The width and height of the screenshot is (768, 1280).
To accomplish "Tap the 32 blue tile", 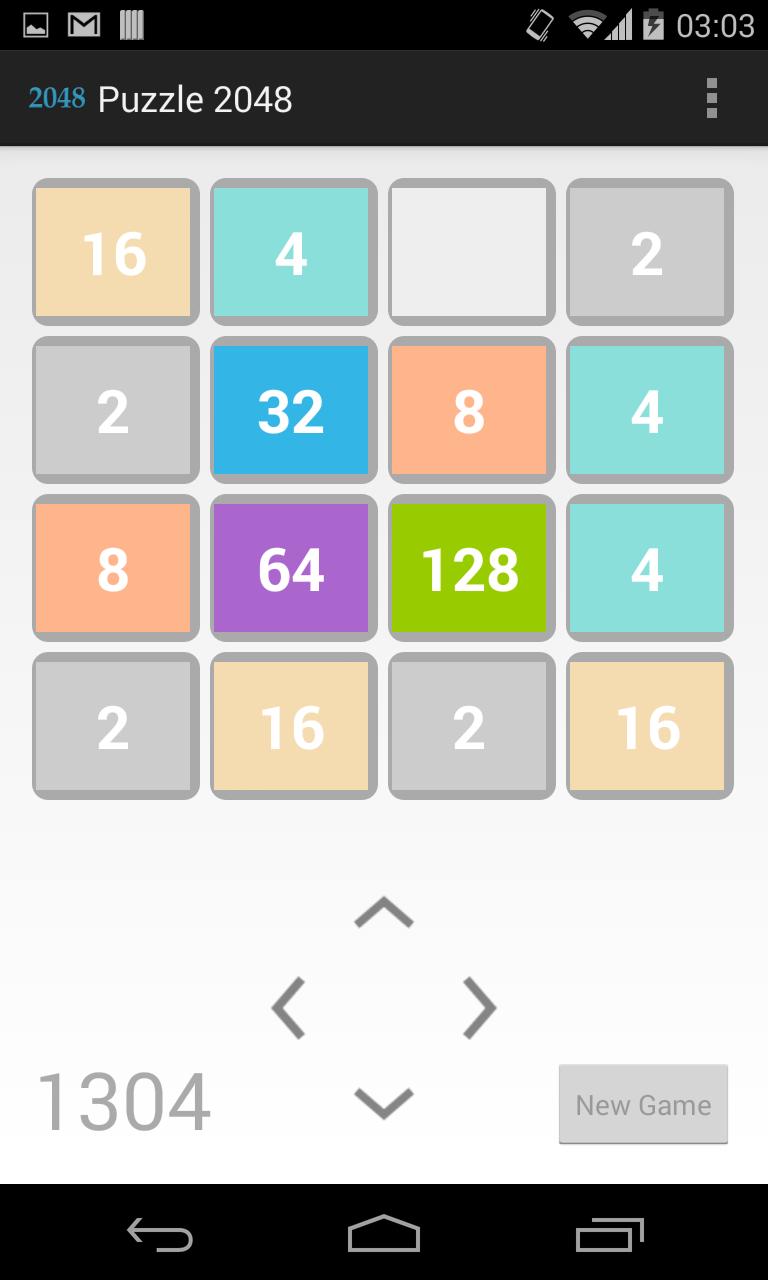I will (292, 410).
